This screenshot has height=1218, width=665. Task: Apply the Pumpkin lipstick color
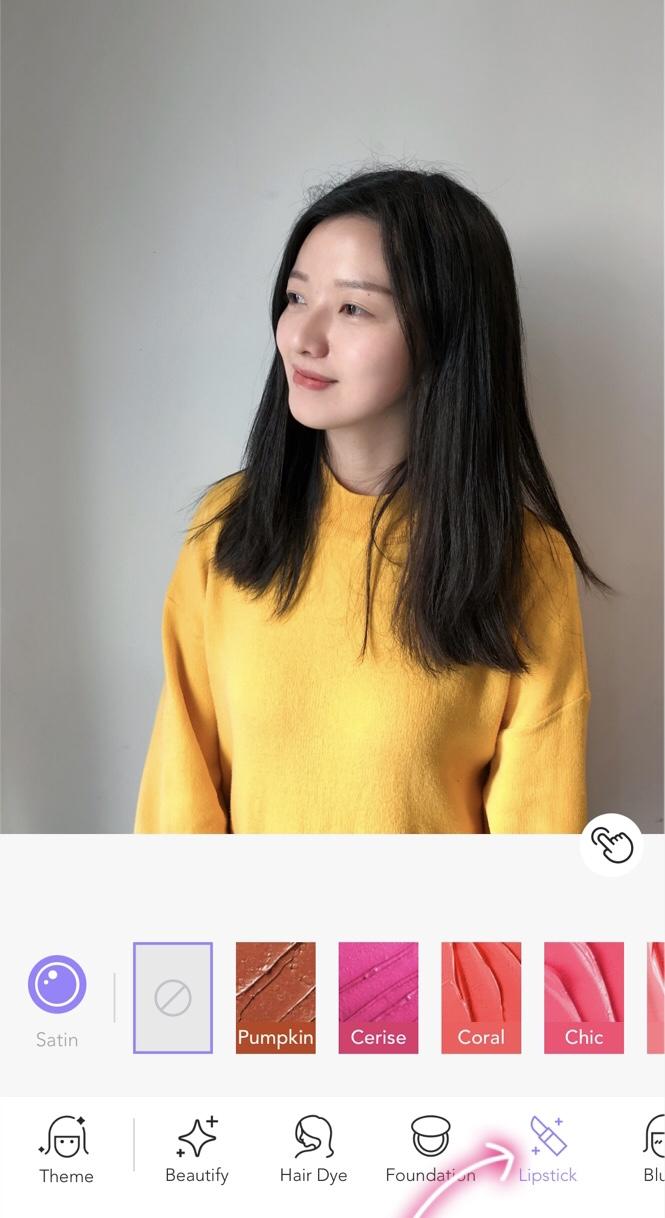[276, 997]
